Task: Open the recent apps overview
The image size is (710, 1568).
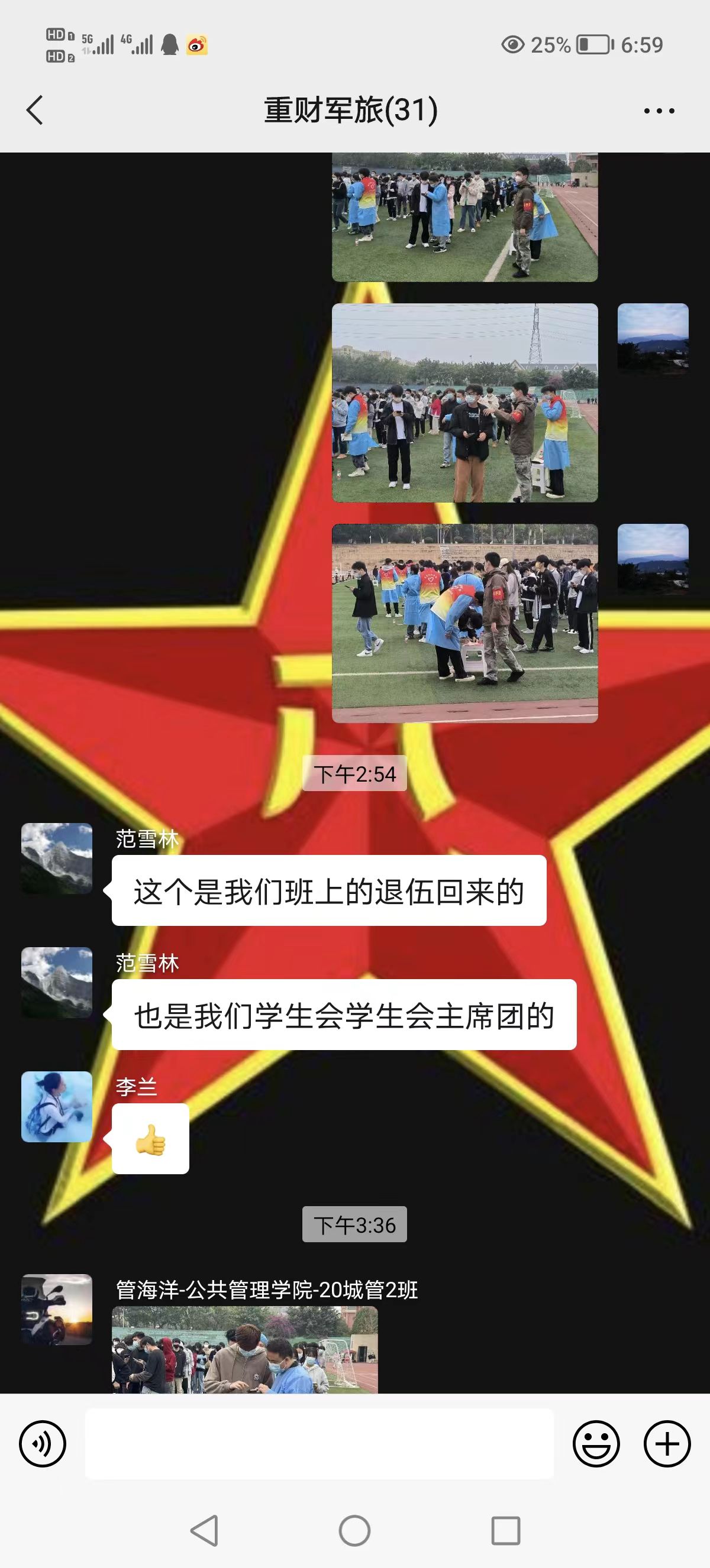Action: point(505,1530)
